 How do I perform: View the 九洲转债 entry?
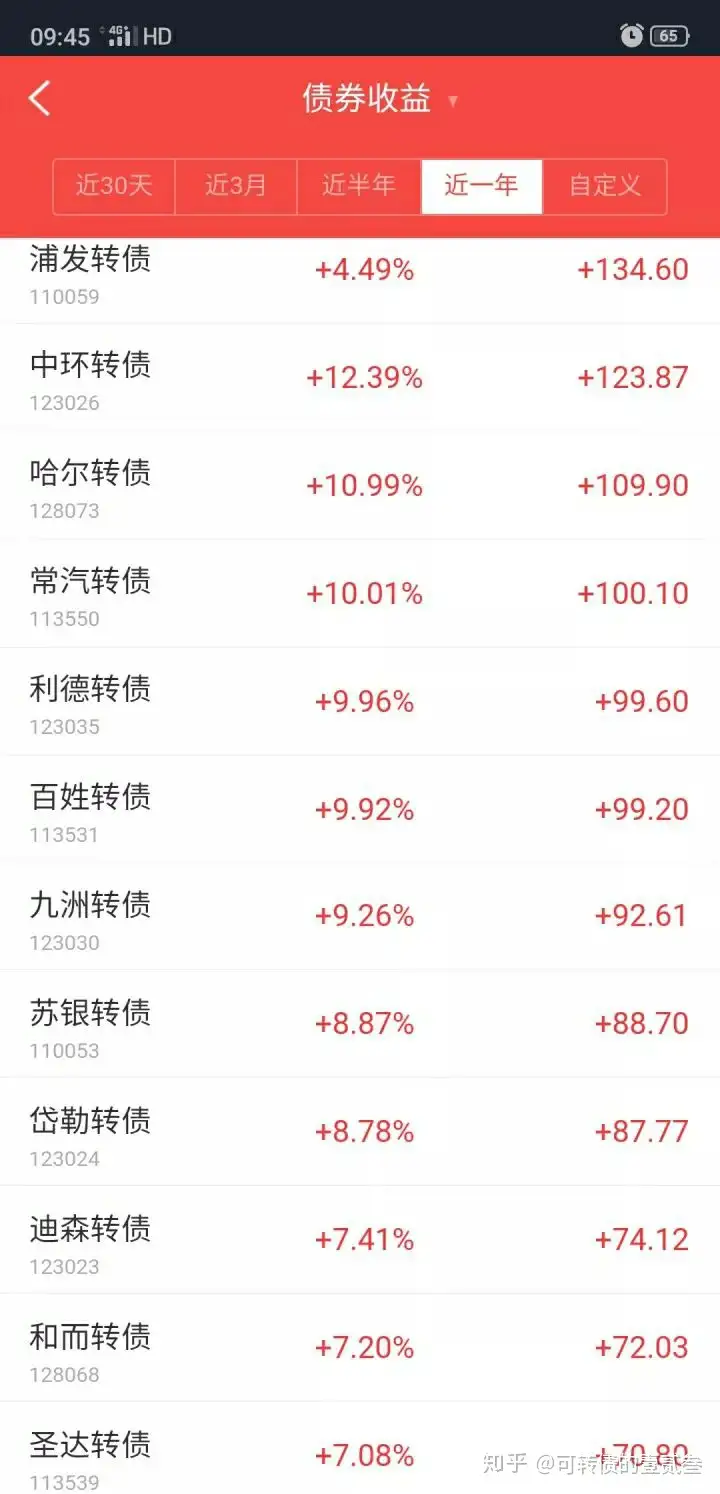point(360,917)
